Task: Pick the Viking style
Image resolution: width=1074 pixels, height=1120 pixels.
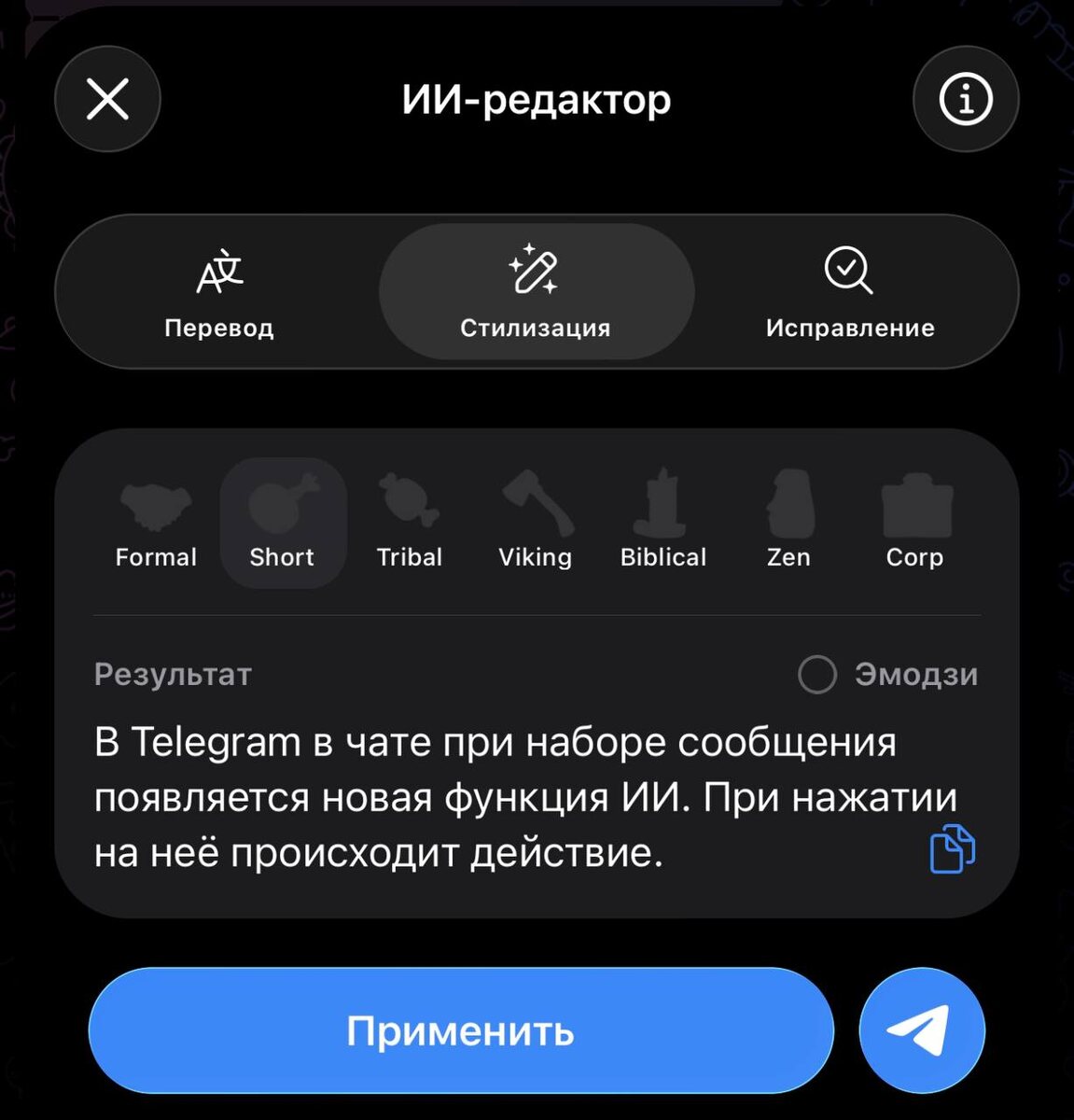Action: [536, 524]
